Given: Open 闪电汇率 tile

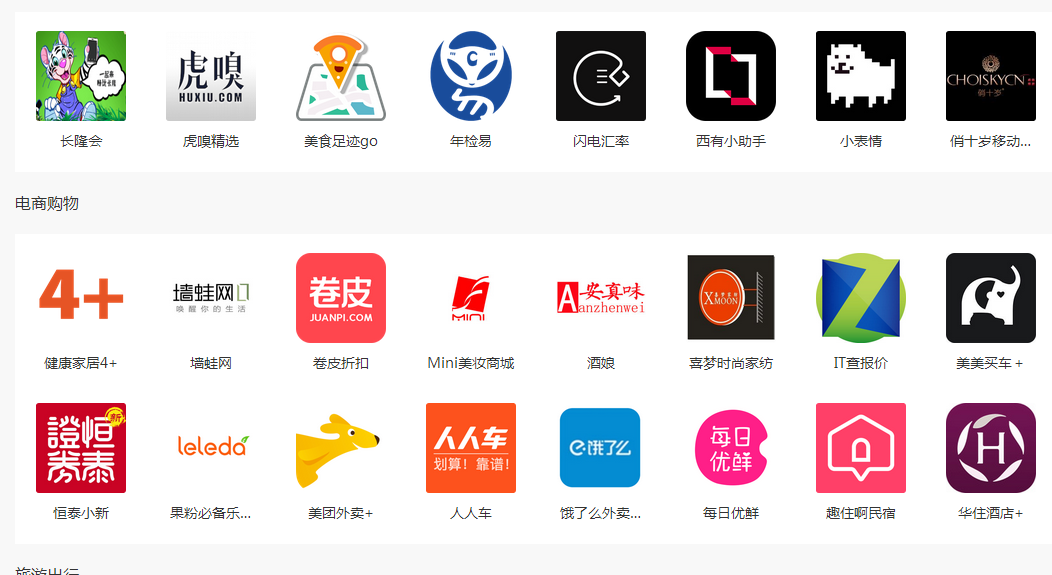Looking at the screenshot, I should coord(601,77).
